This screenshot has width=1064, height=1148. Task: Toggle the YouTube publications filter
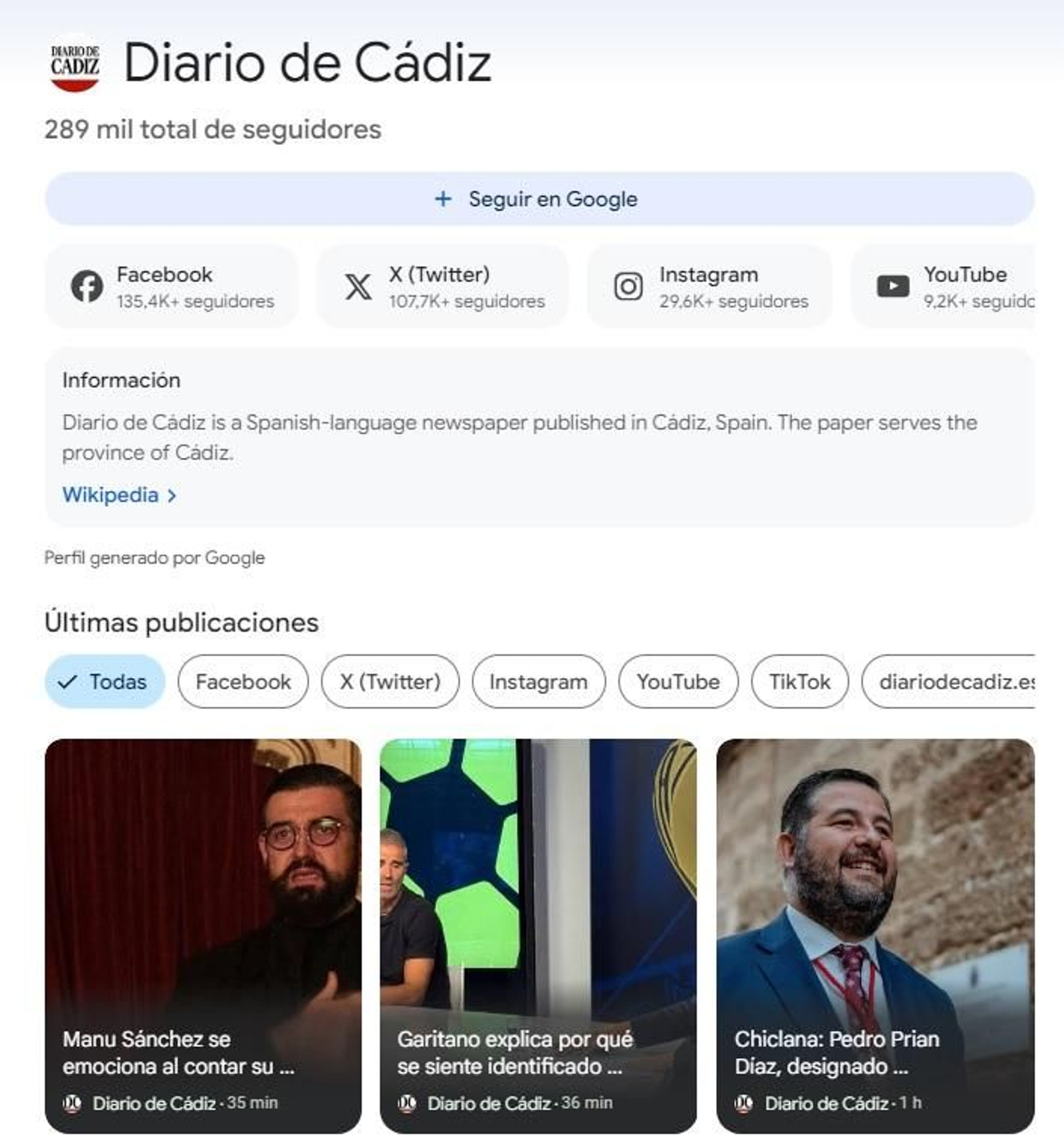click(678, 681)
